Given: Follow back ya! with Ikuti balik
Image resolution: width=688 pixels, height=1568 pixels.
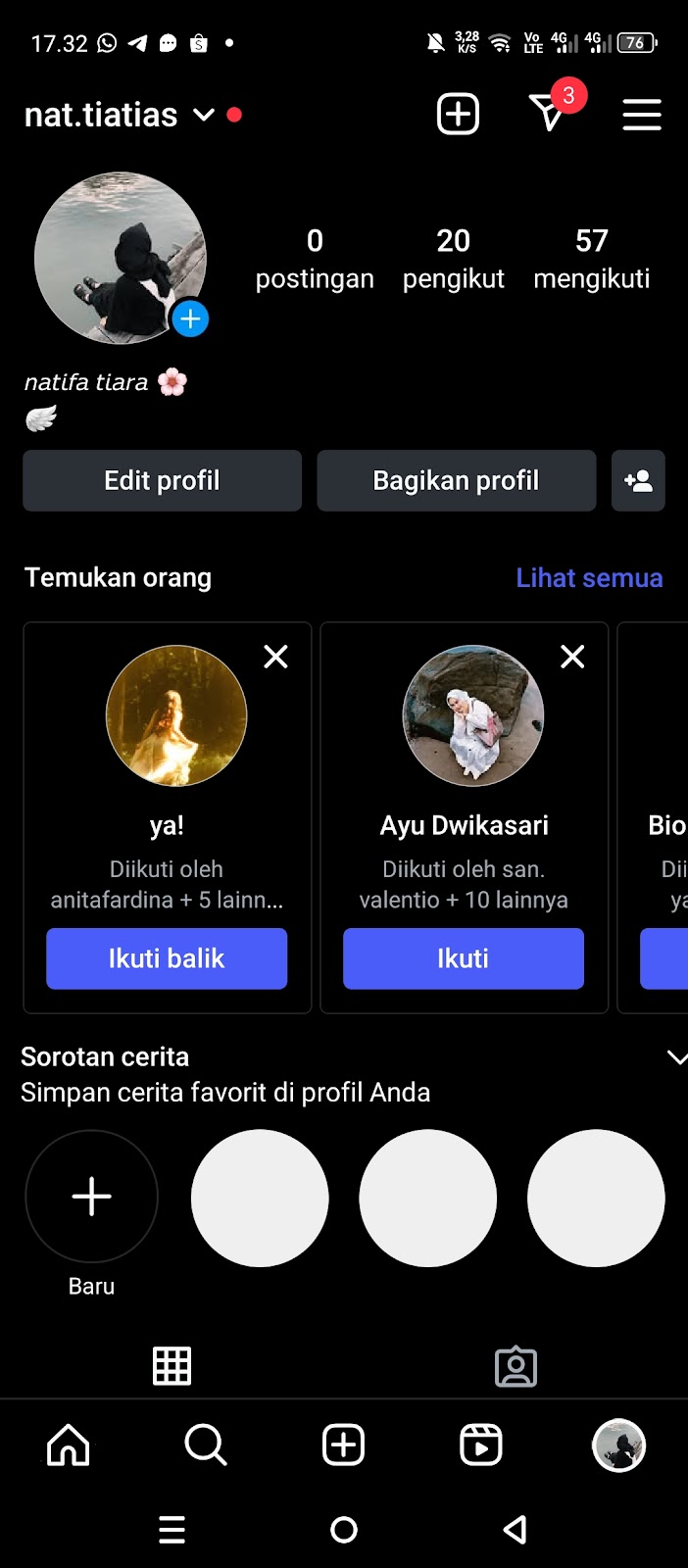Looking at the screenshot, I should [167, 958].
